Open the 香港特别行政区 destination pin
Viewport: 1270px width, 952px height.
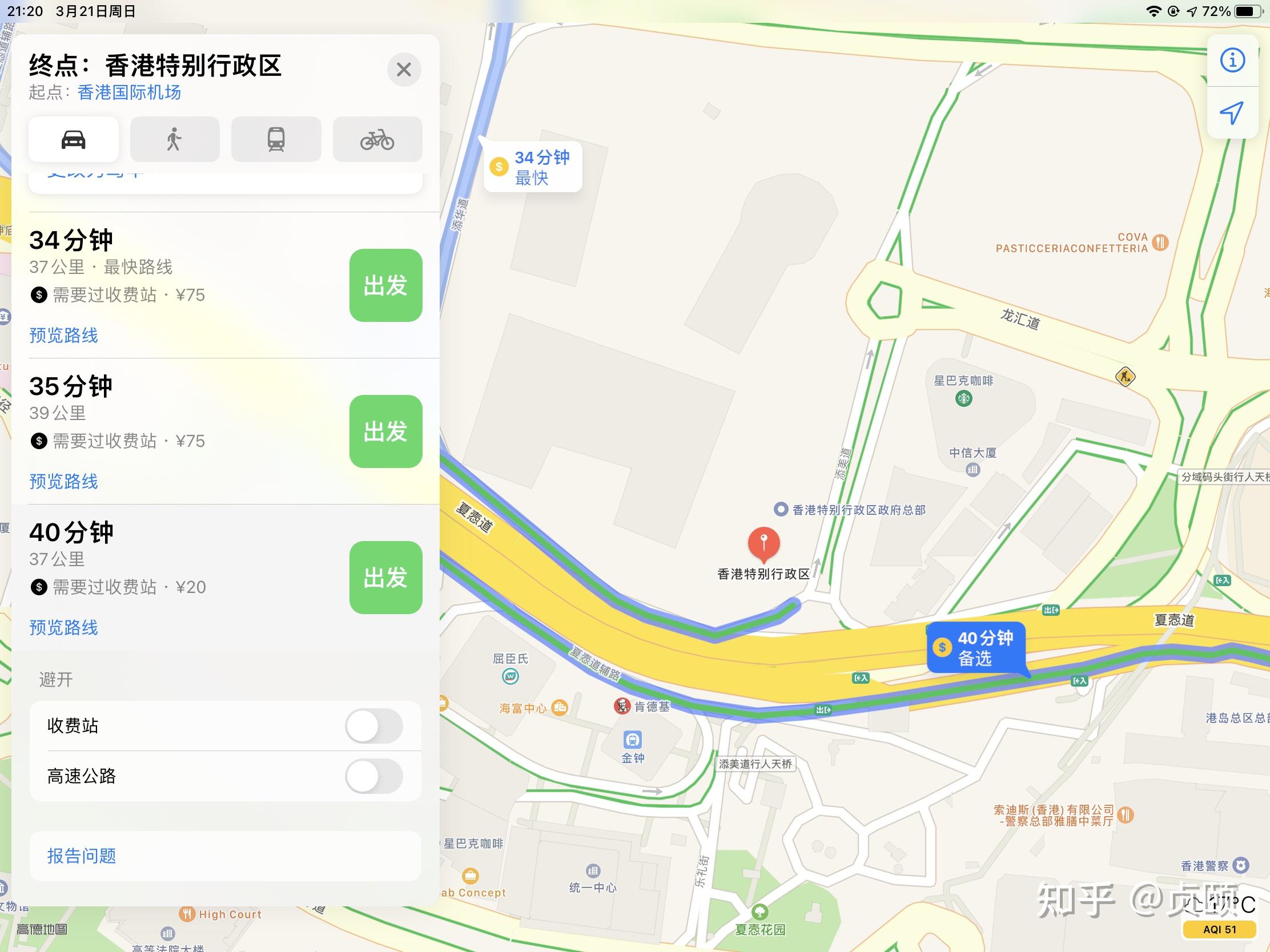pos(763,543)
